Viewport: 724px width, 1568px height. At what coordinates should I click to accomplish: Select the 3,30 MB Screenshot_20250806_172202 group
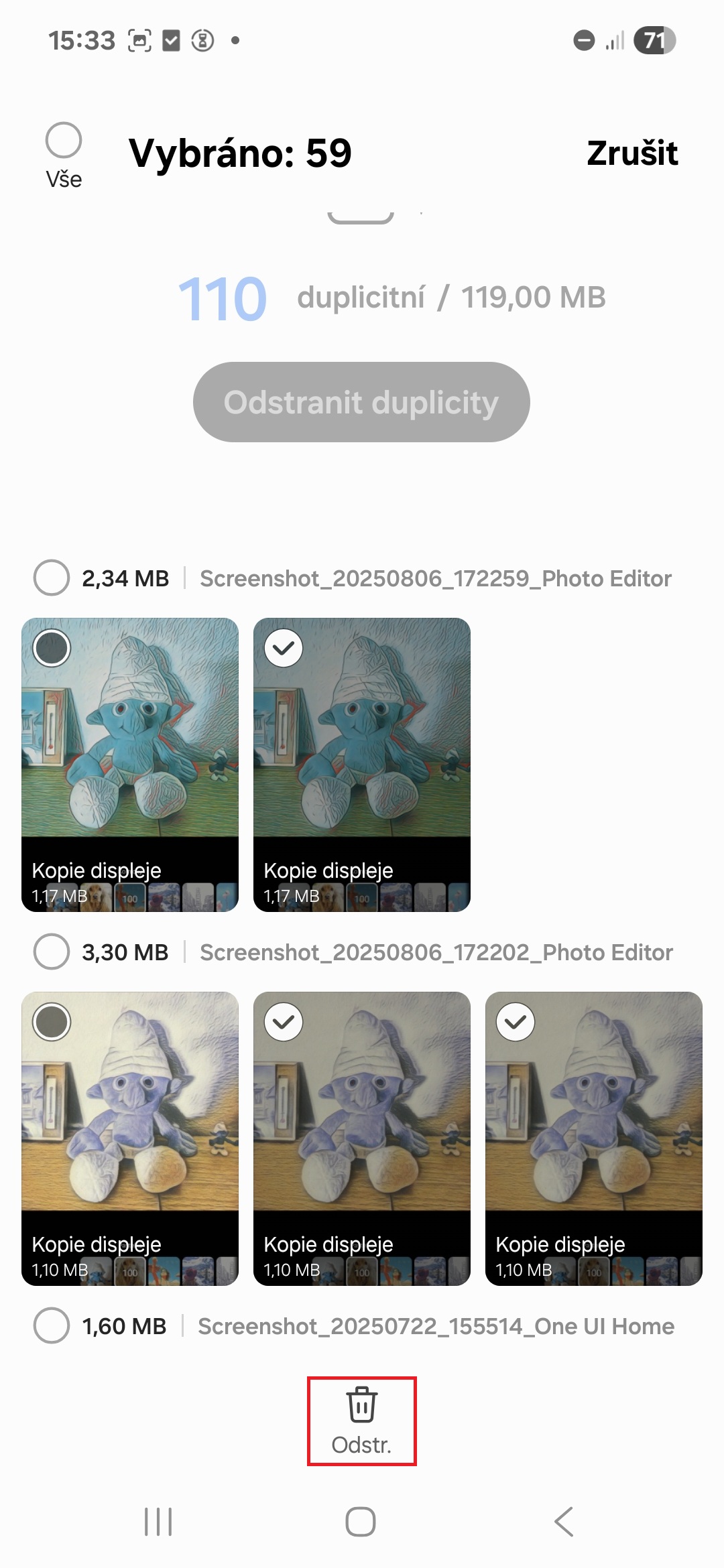coord(52,952)
